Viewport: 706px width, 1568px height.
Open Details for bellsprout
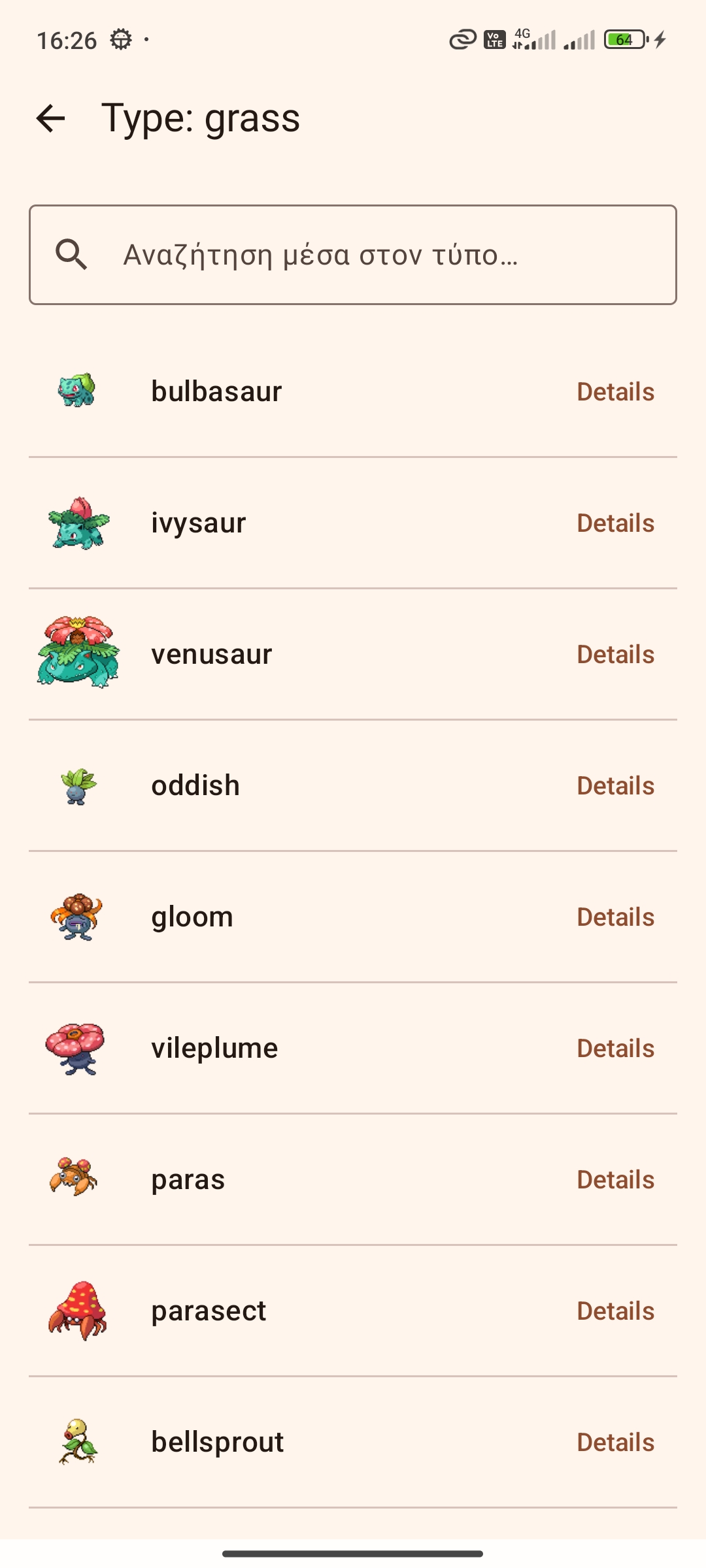click(614, 1441)
